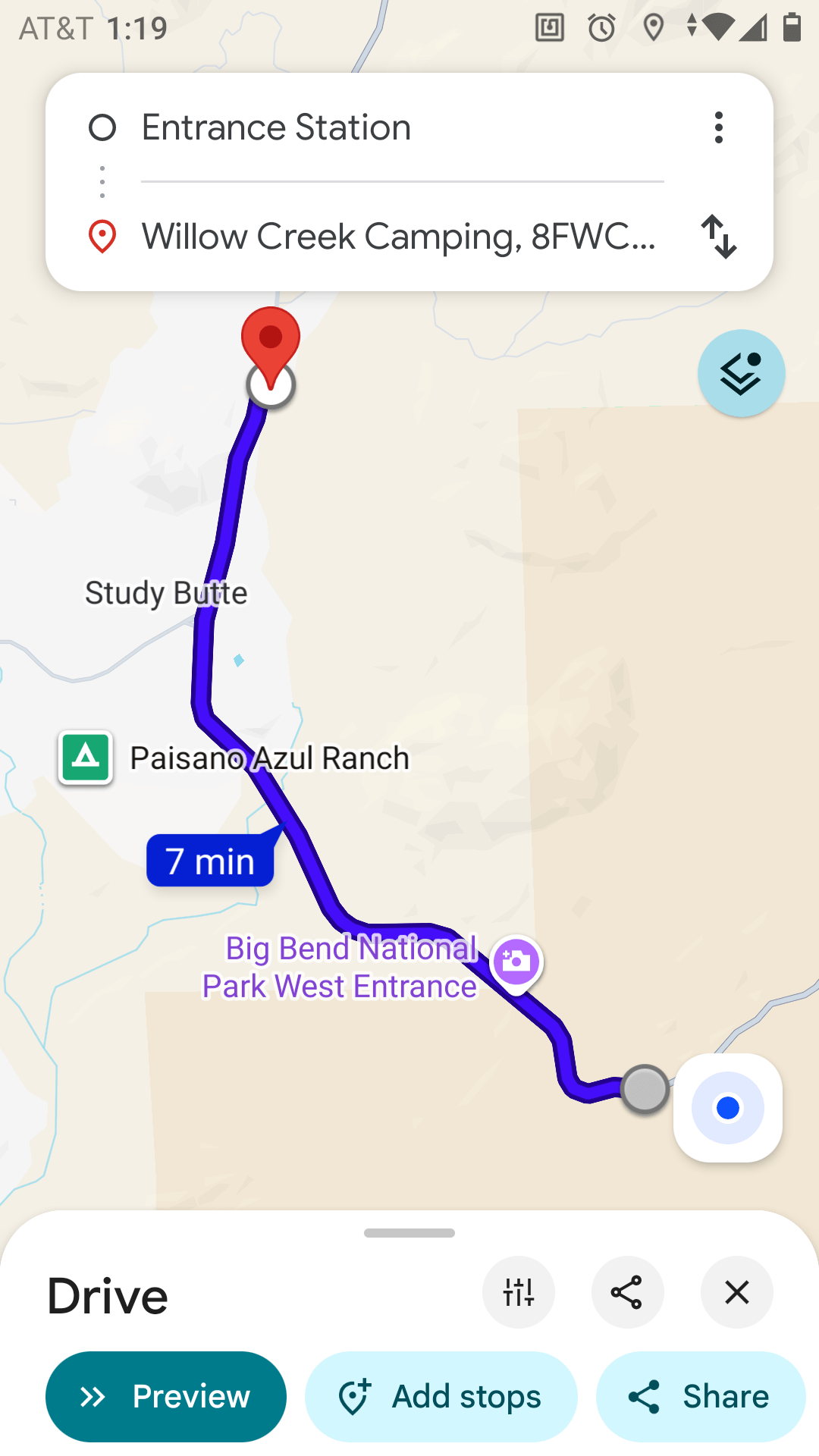Add stops to the route
The width and height of the screenshot is (819, 1456).
441,1396
